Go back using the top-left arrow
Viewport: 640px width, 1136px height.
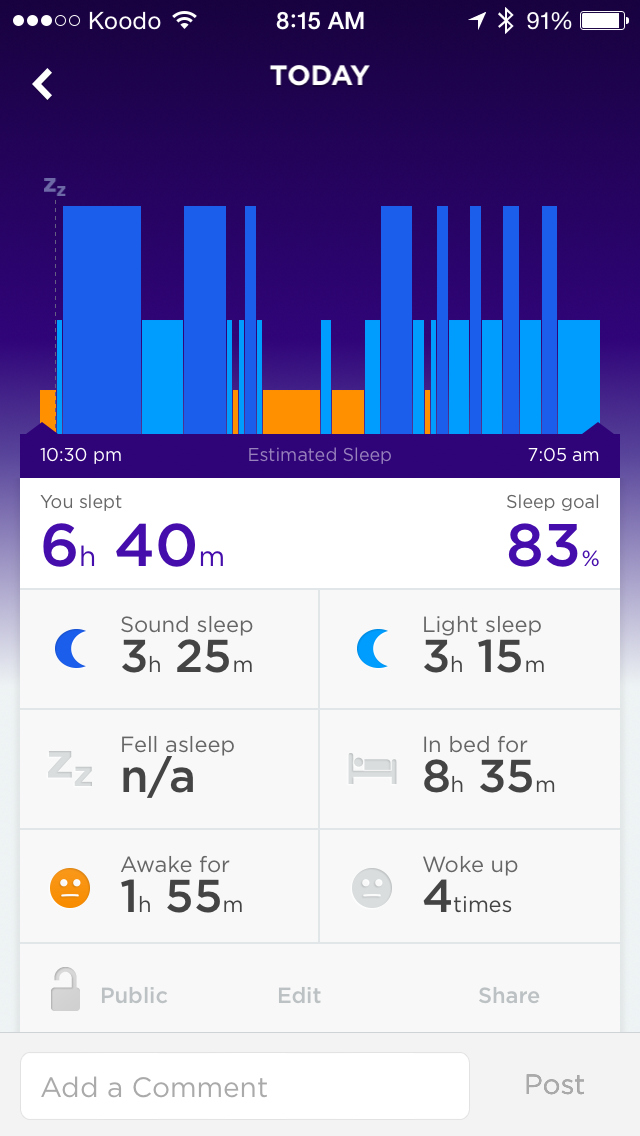click(43, 84)
